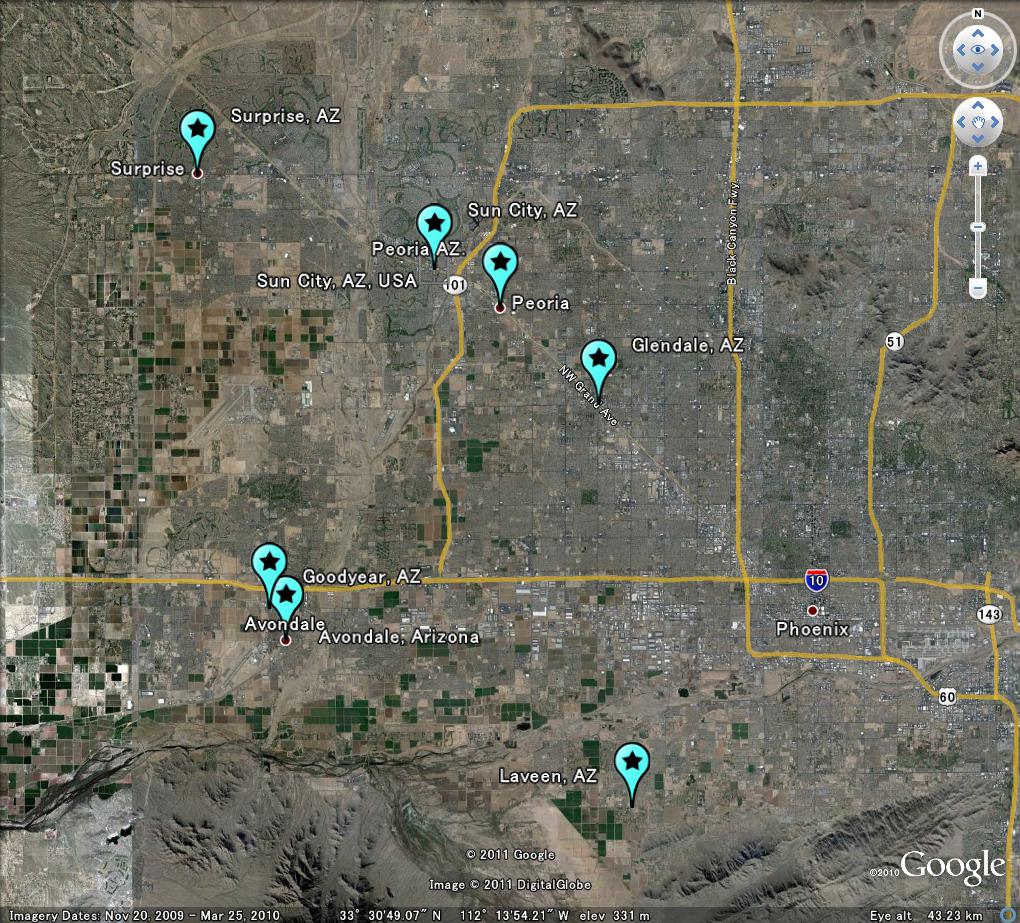Select the Avondale, Arizona placemark pin

[287, 597]
